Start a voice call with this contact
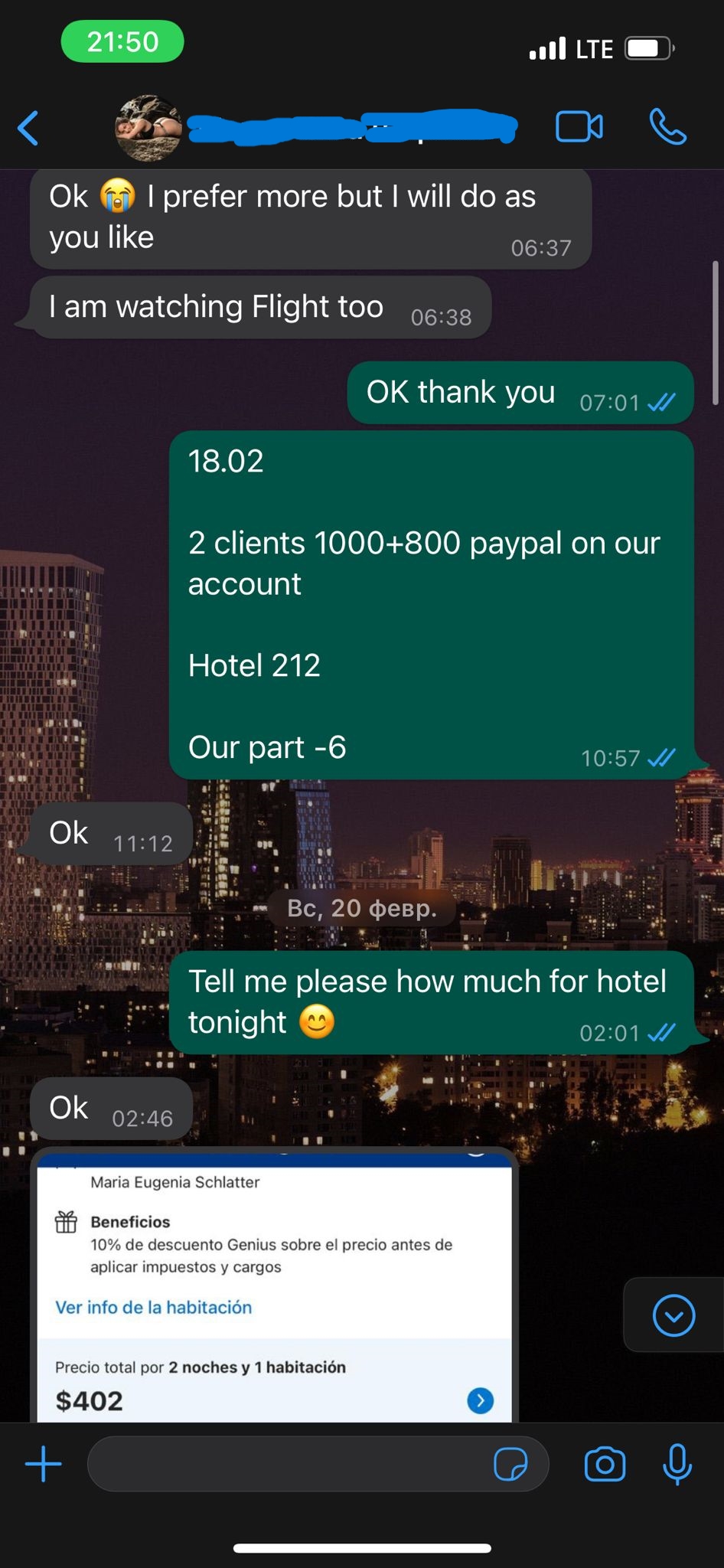The width and height of the screenshot is (724, 1568). pyautogui.click(x=667, y=127)
